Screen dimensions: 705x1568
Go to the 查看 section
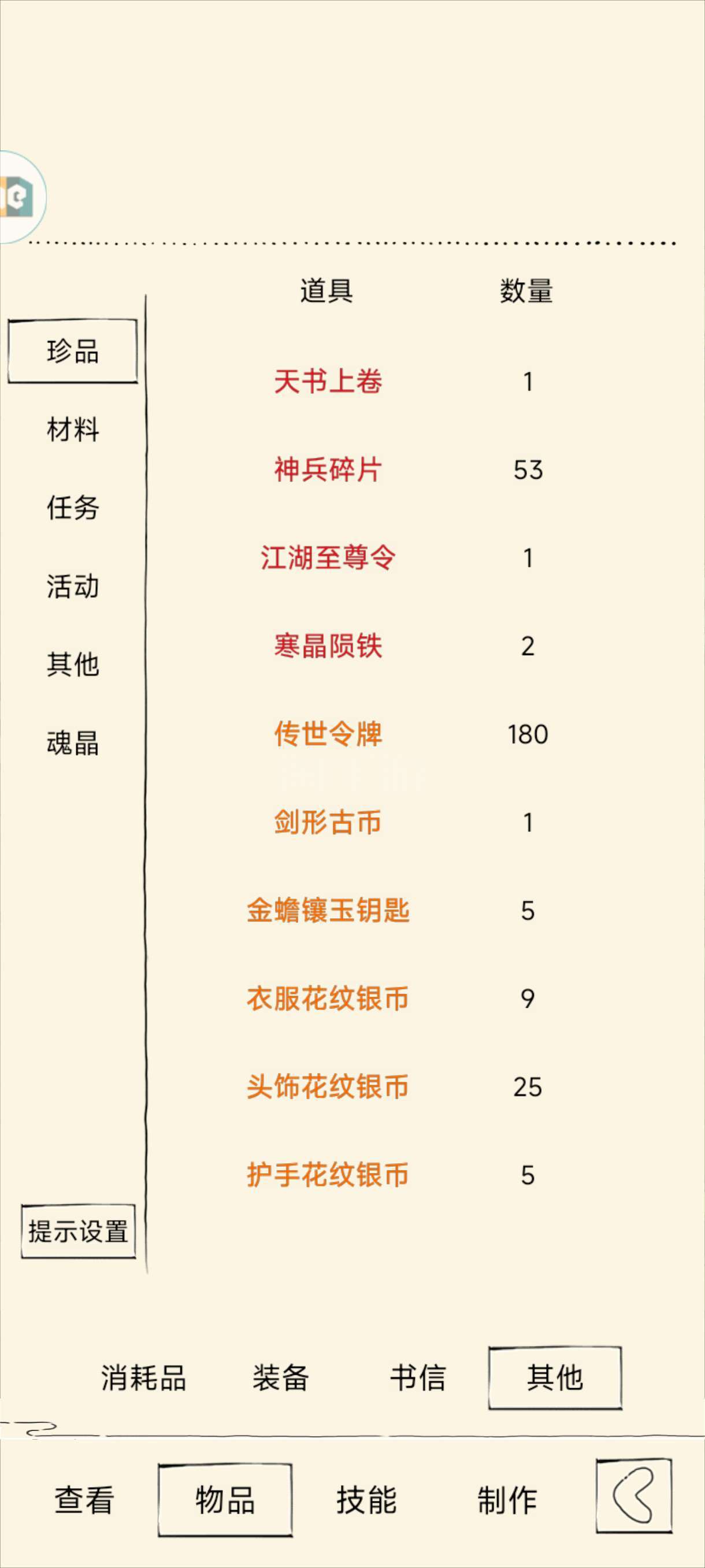pos(84,1500)
